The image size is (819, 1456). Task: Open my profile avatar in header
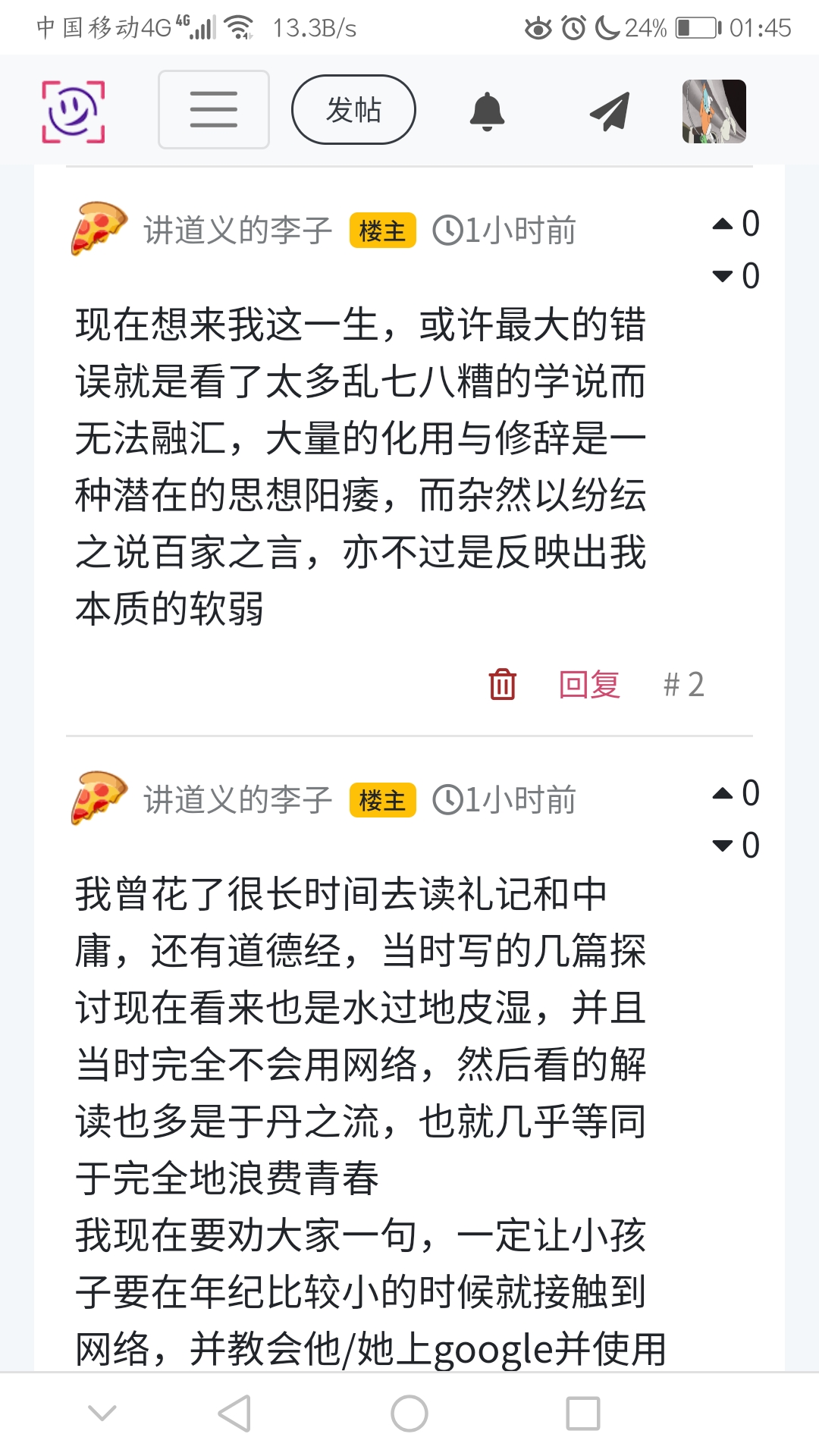point(714,111)
